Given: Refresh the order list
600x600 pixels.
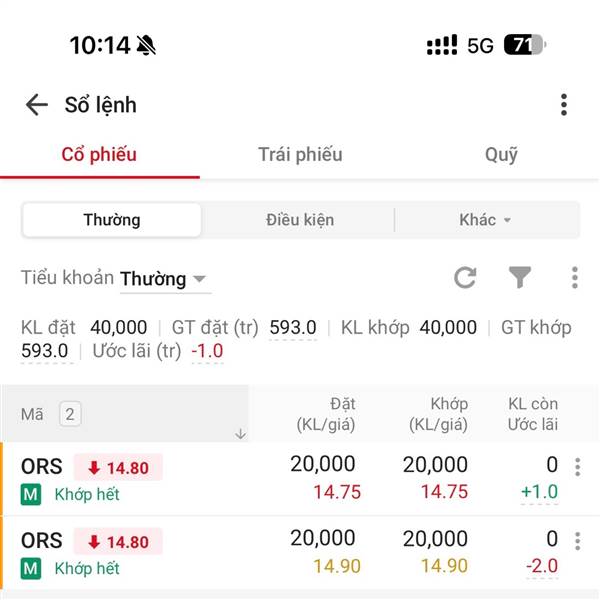Looking at the screenshot, I should [x=465, y=278].
